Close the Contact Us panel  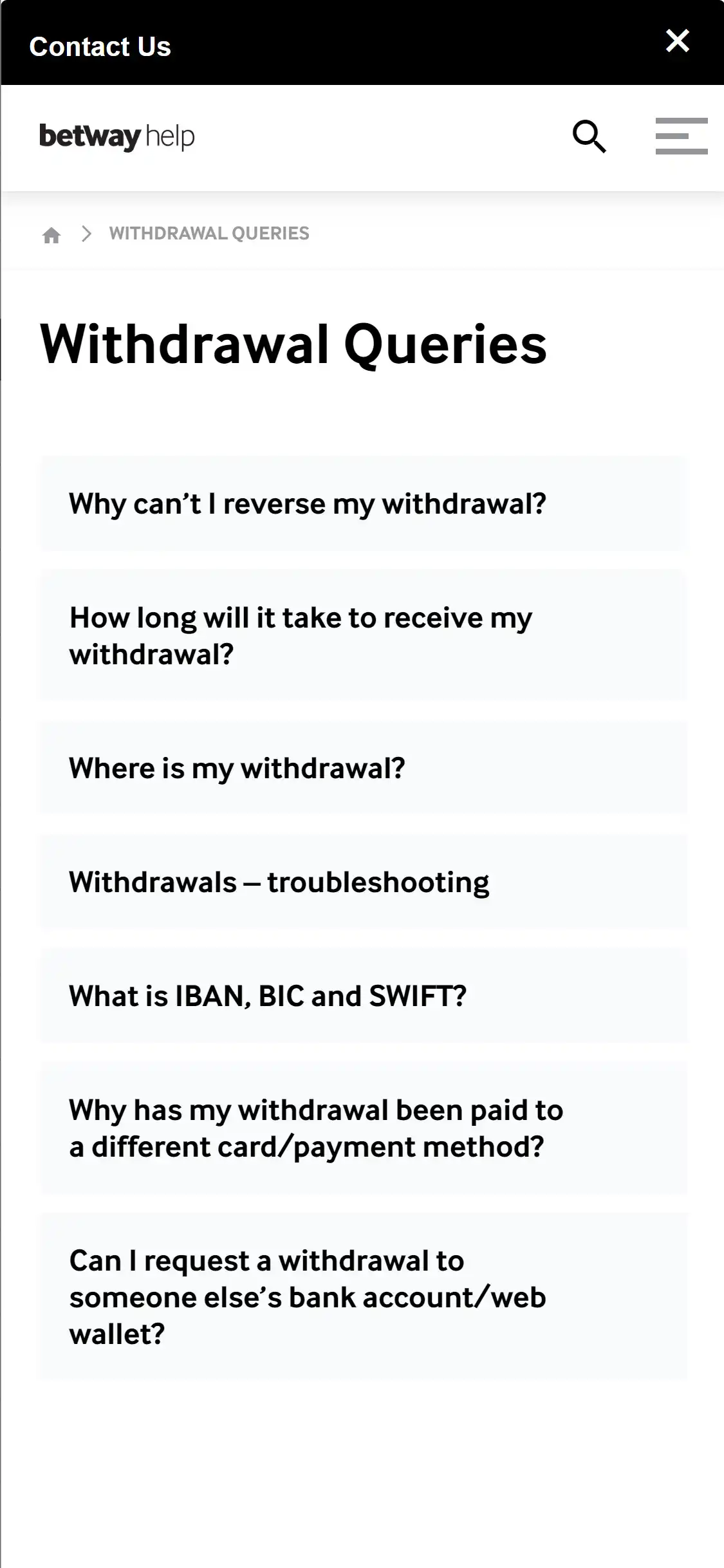click(677, 41)
